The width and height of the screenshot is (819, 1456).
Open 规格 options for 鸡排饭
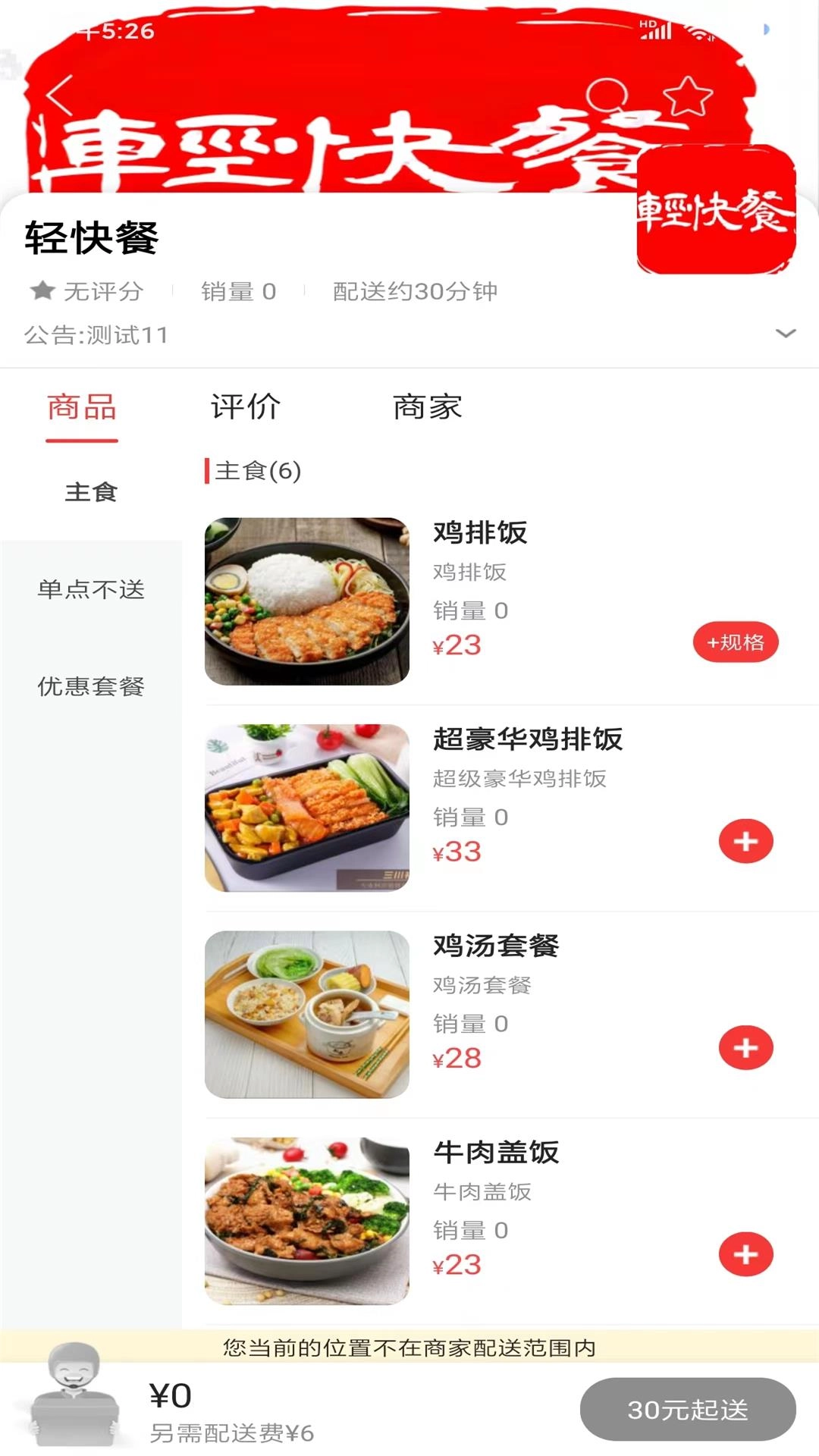736,642
